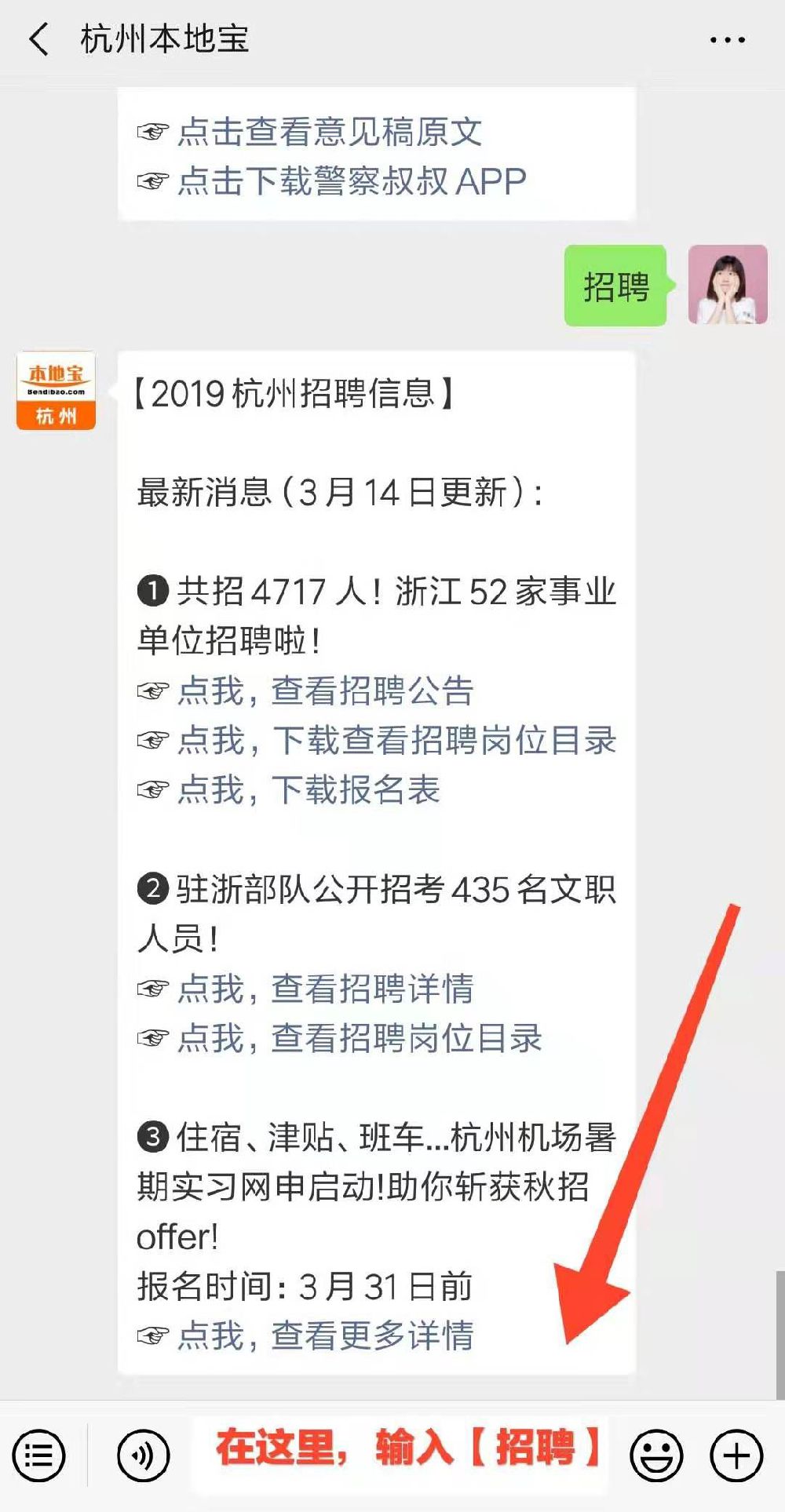Open link 点我，查看招聘详情
The image size is (785, 1512).
click(x=325, y=989)
